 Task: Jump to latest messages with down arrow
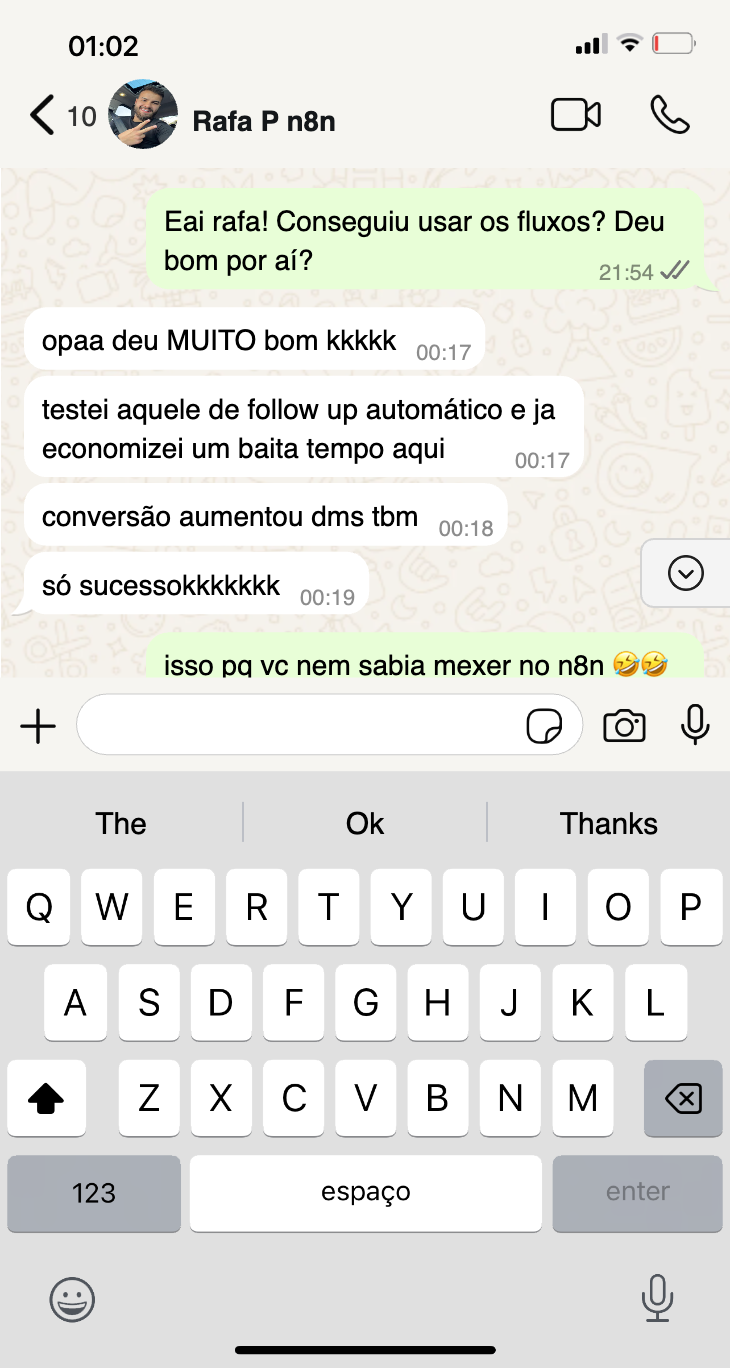coord(686,573)
